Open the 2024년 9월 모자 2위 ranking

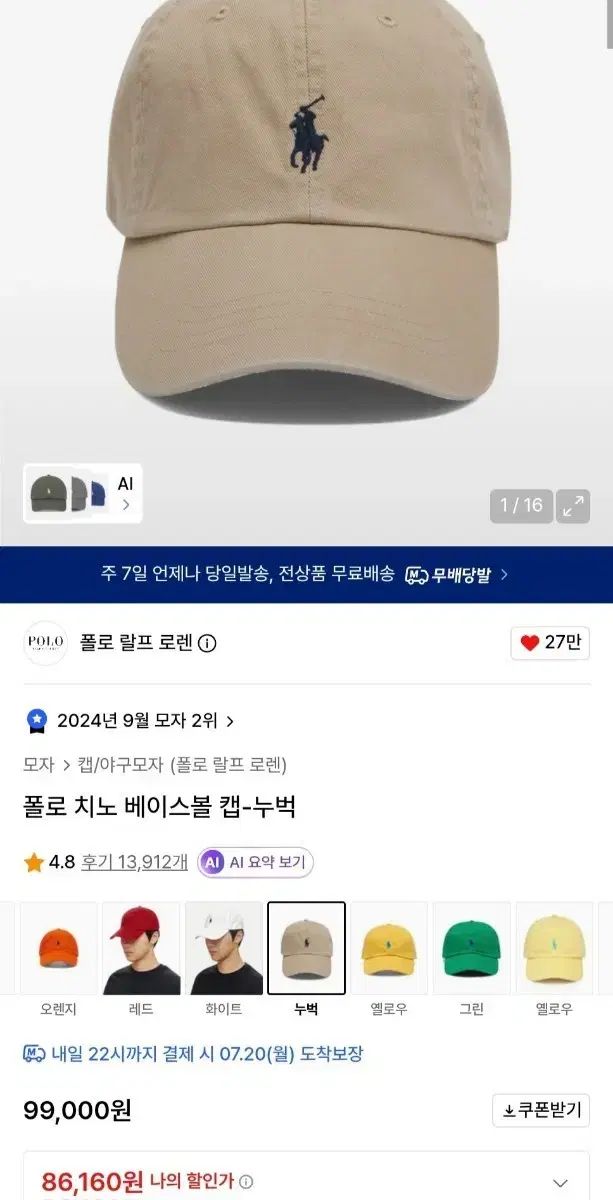131,720
